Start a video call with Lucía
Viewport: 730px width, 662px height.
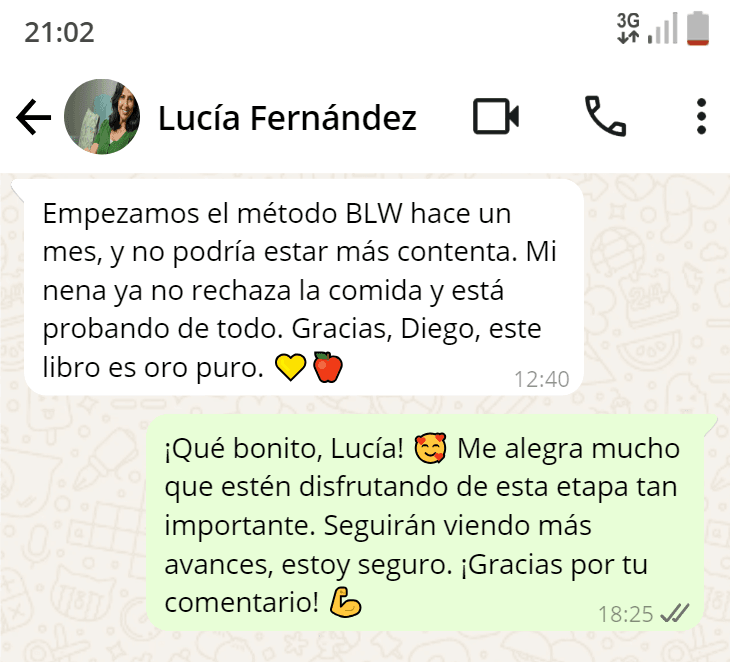[x=496, y=116]
